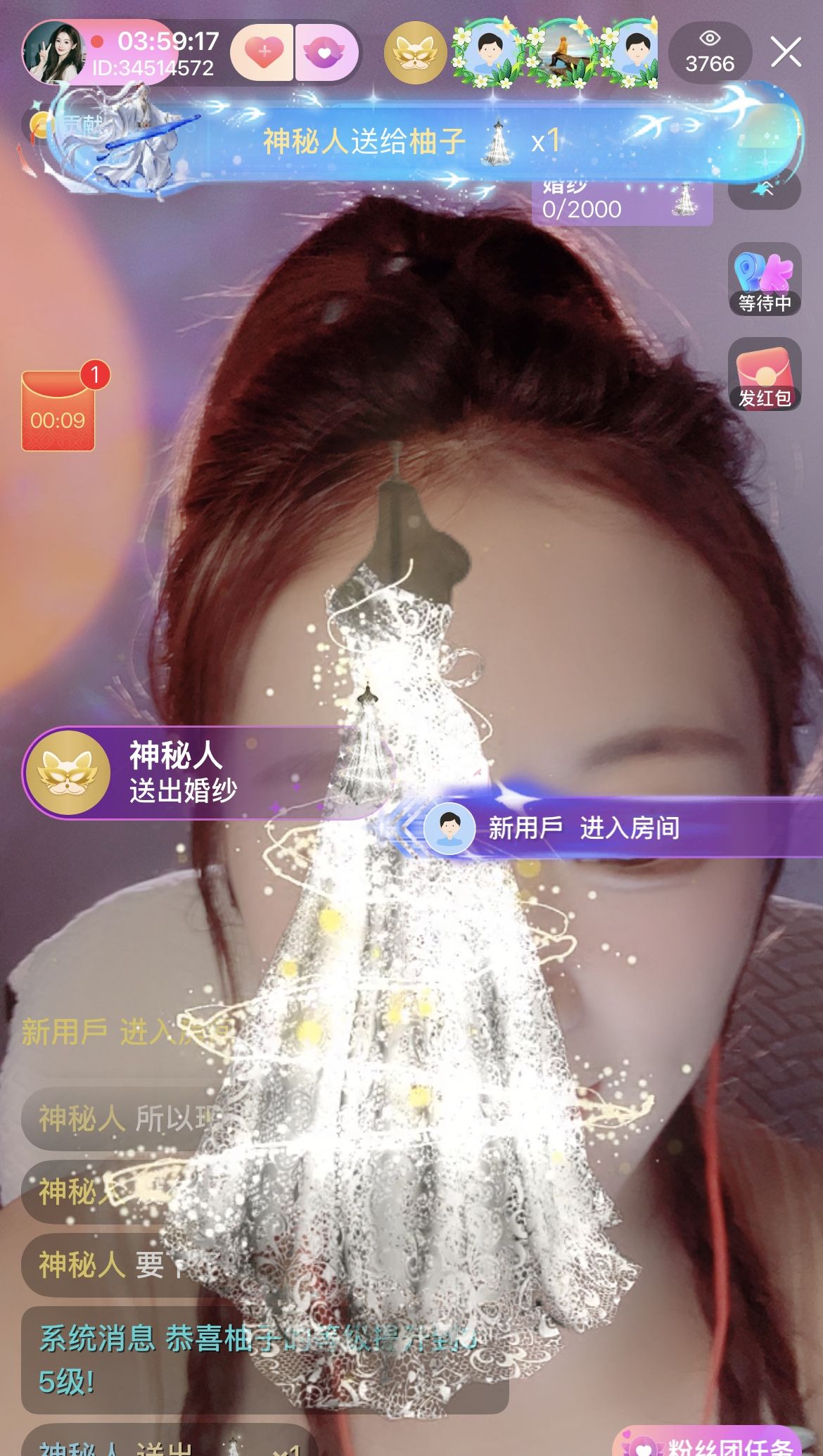This screenshot has width=823, height=1456.
Task: Open the PK 等待中 button
Action: click(x=764, y=279)
